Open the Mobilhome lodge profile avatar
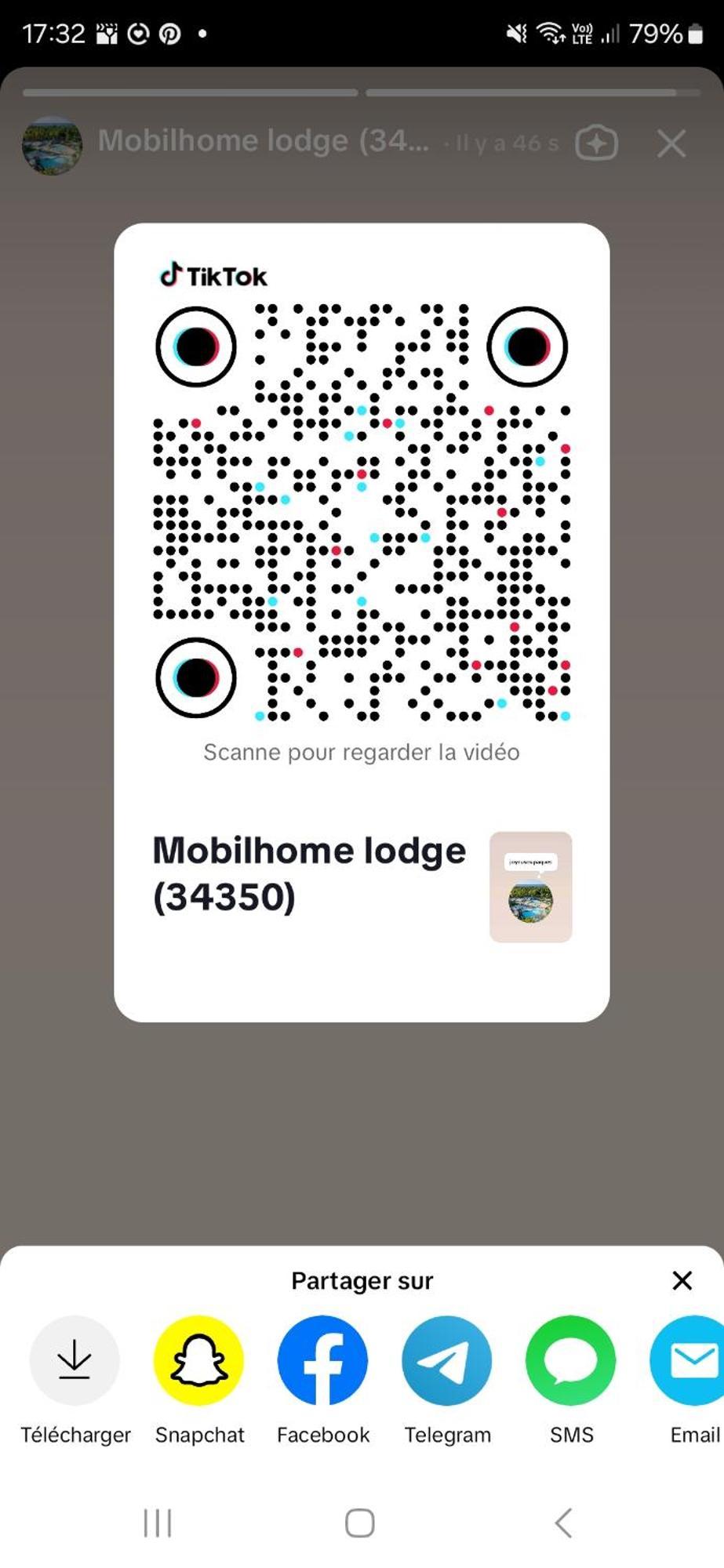Screen dimensions: 724x1568 [x=53, y=145]
